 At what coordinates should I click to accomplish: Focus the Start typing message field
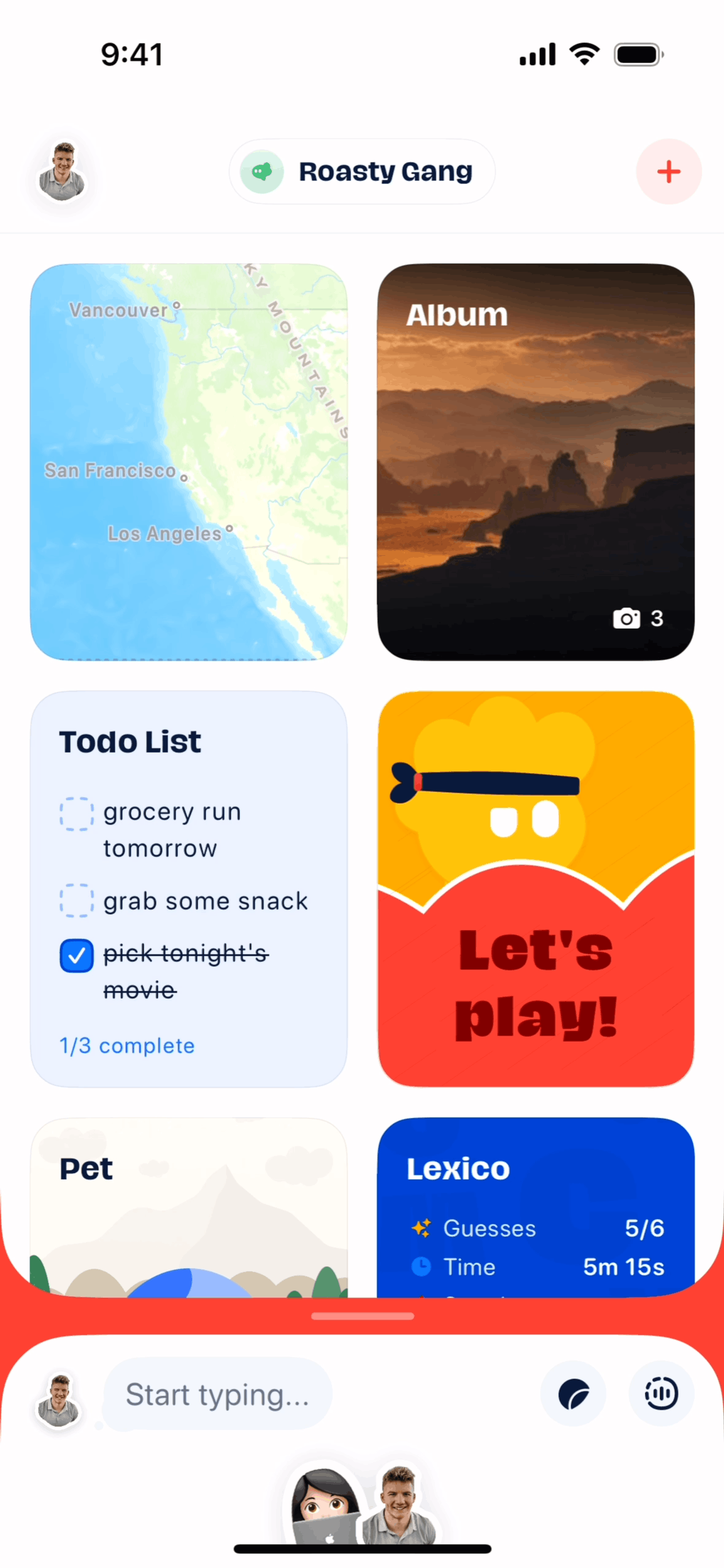point(218,1394)
